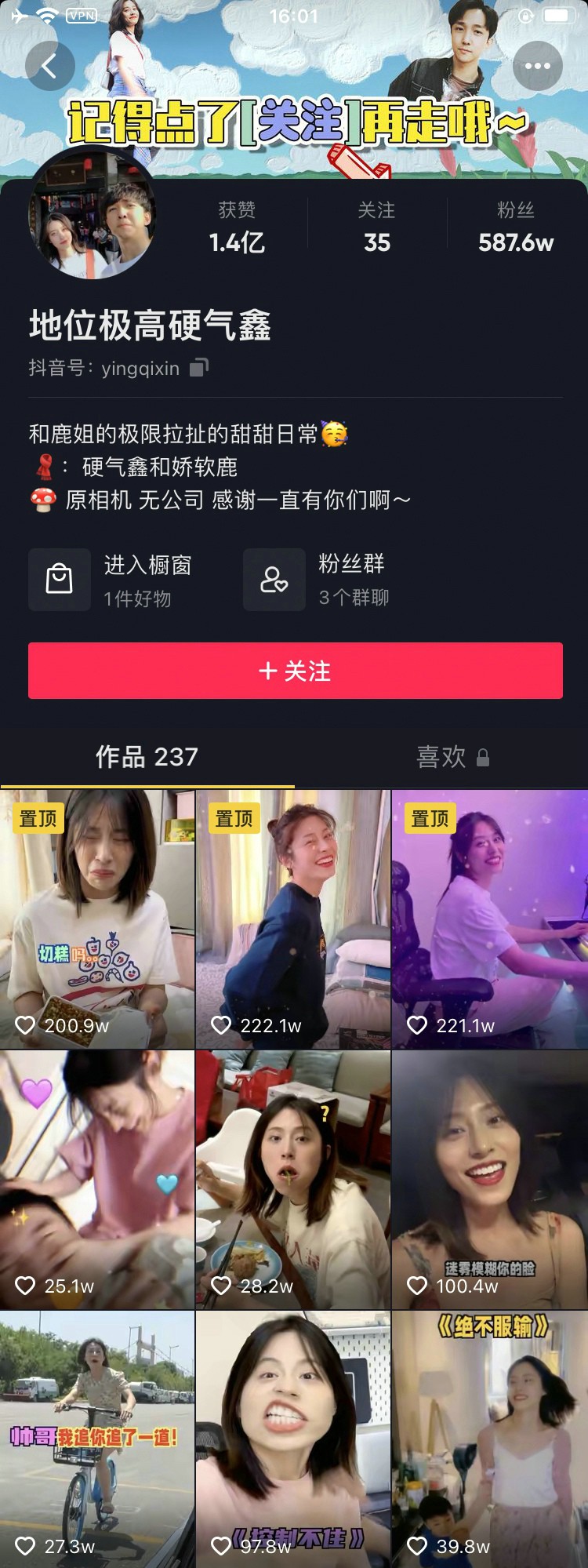Open the 帅哥我追你追了一道 video

pos(97,1439)
